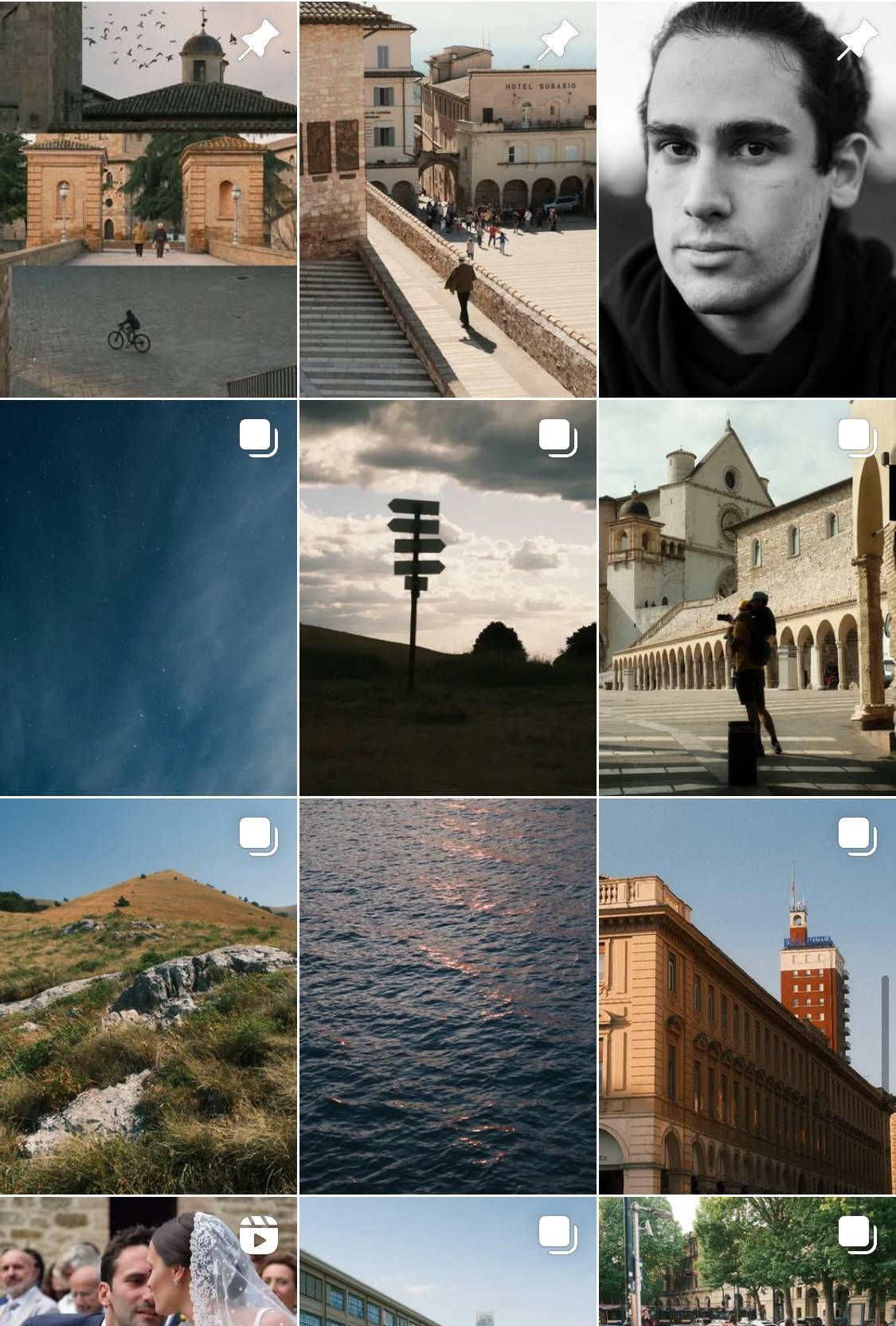Screen dimensions: 896x1326
Task: Open the starry night sky post
Action: coord(148,598)
